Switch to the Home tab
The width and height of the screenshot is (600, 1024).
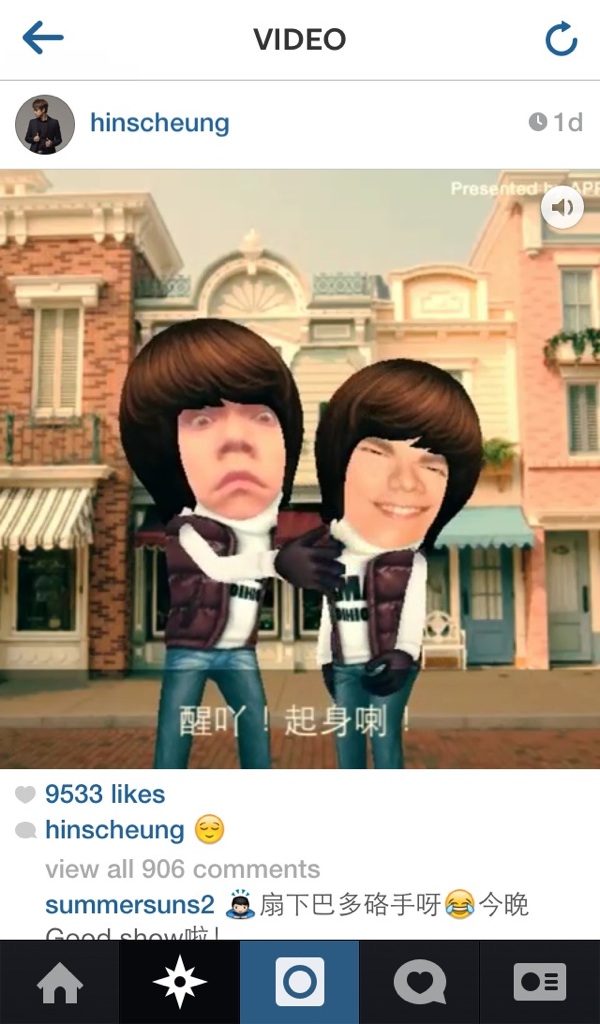(x=60, y=982)
